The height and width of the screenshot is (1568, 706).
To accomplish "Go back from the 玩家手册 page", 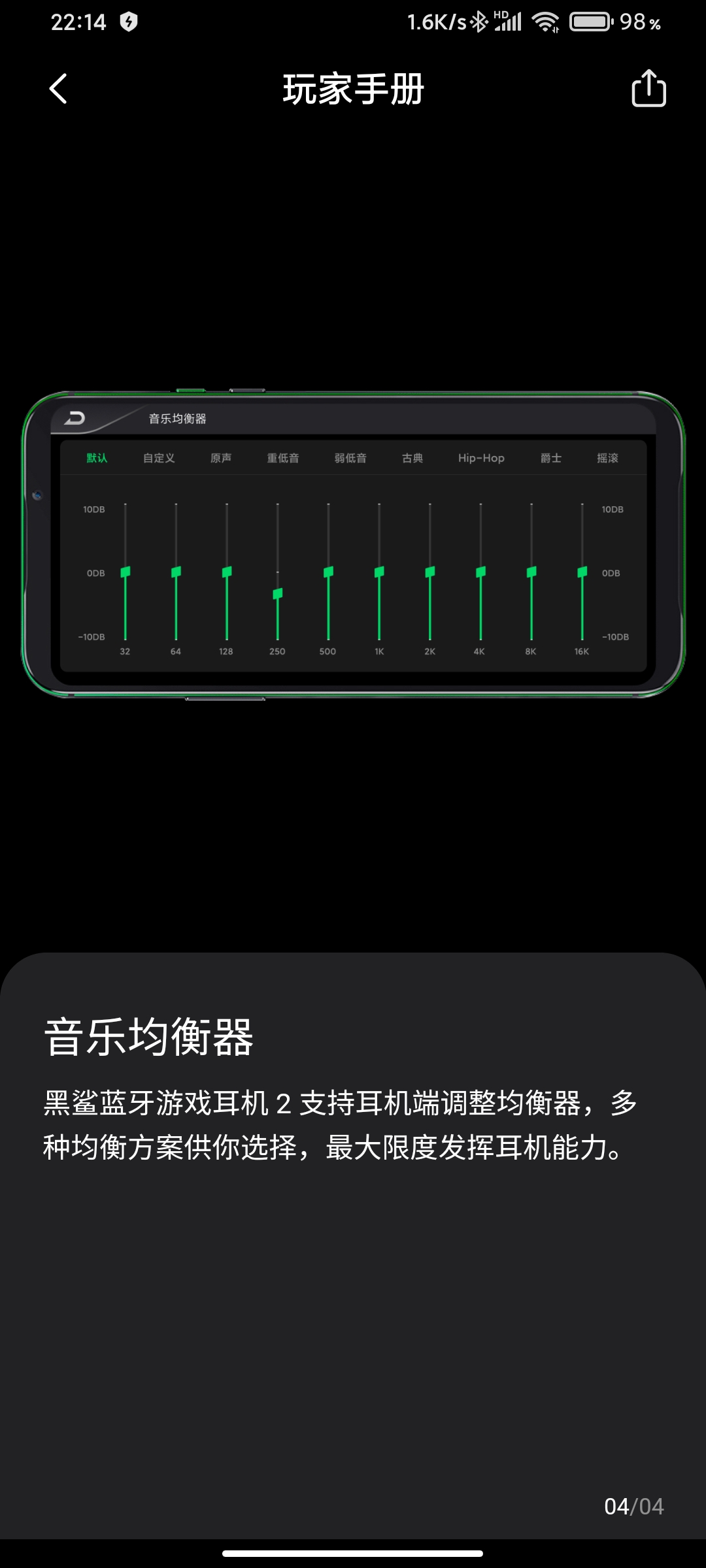I will (58, 88).
